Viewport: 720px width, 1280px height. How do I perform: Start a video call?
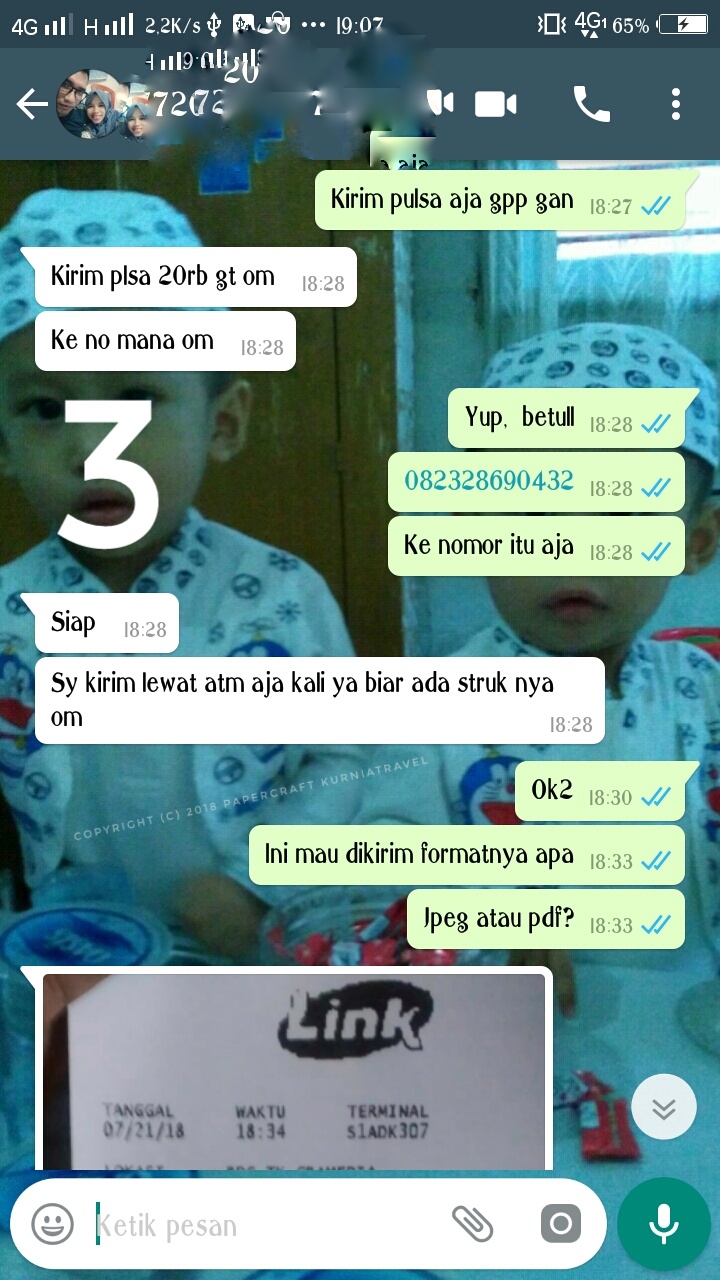pyautogui.click(x=495, y=104)
